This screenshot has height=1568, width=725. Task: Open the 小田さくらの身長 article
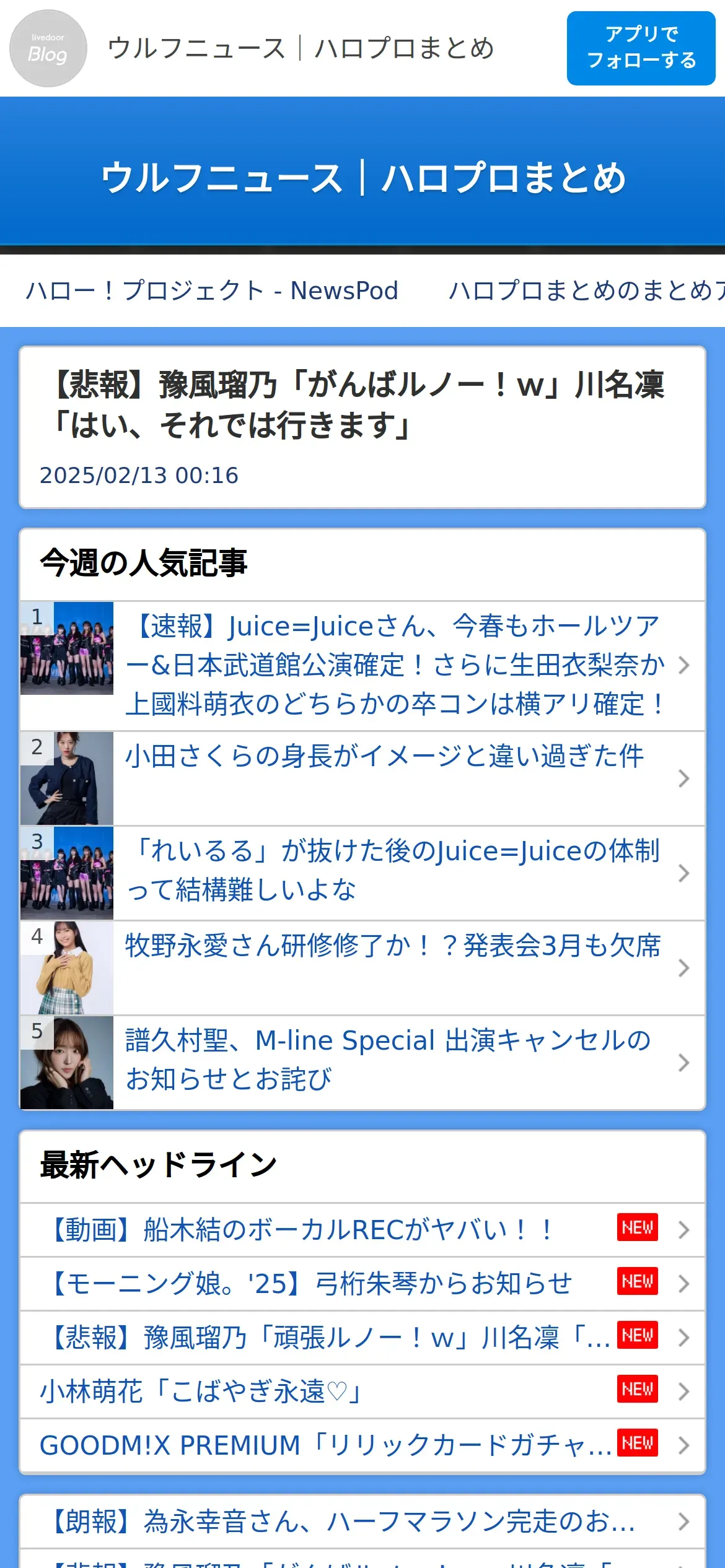[384, 757]
